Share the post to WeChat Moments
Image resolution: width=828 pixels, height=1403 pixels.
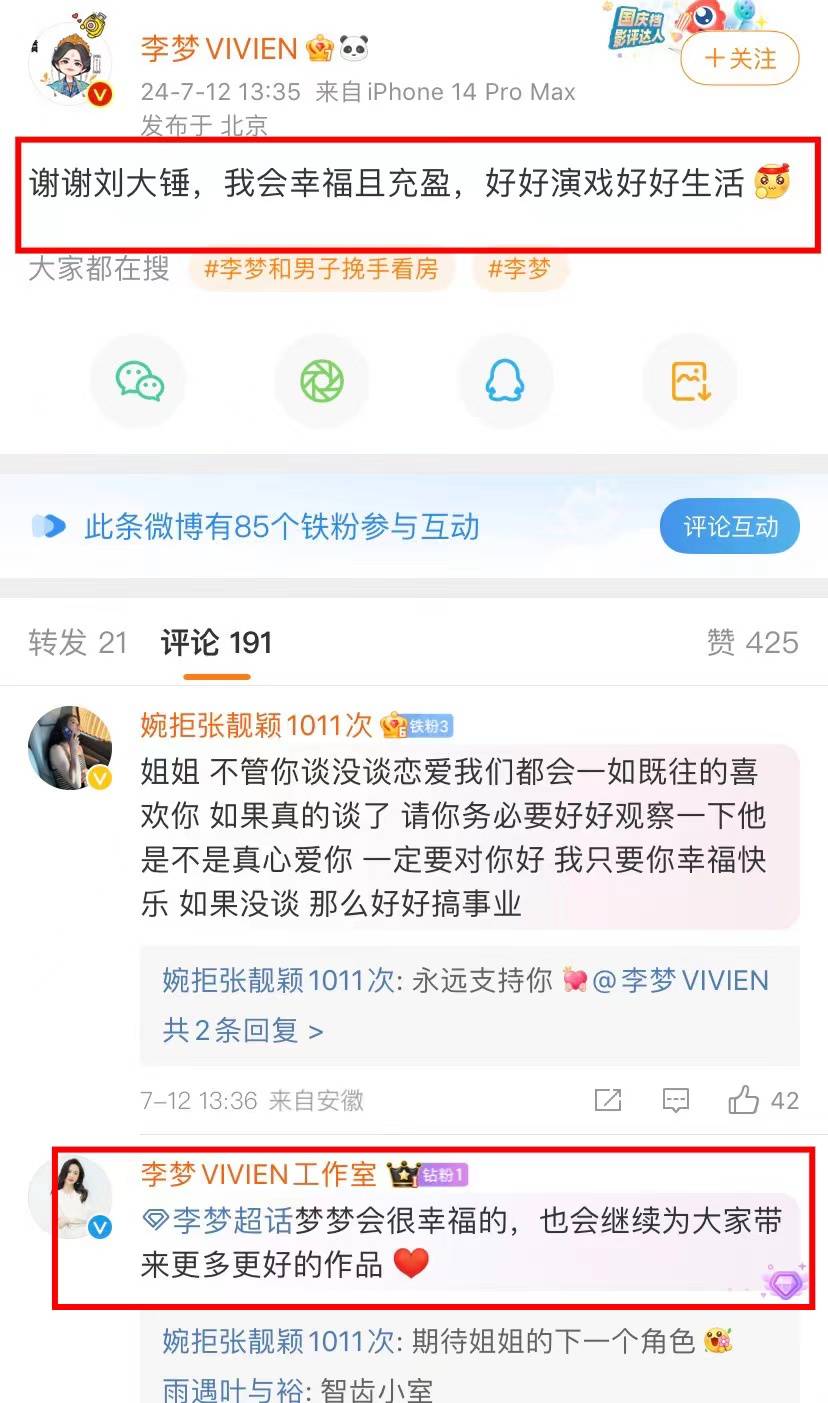click(322, 381)
